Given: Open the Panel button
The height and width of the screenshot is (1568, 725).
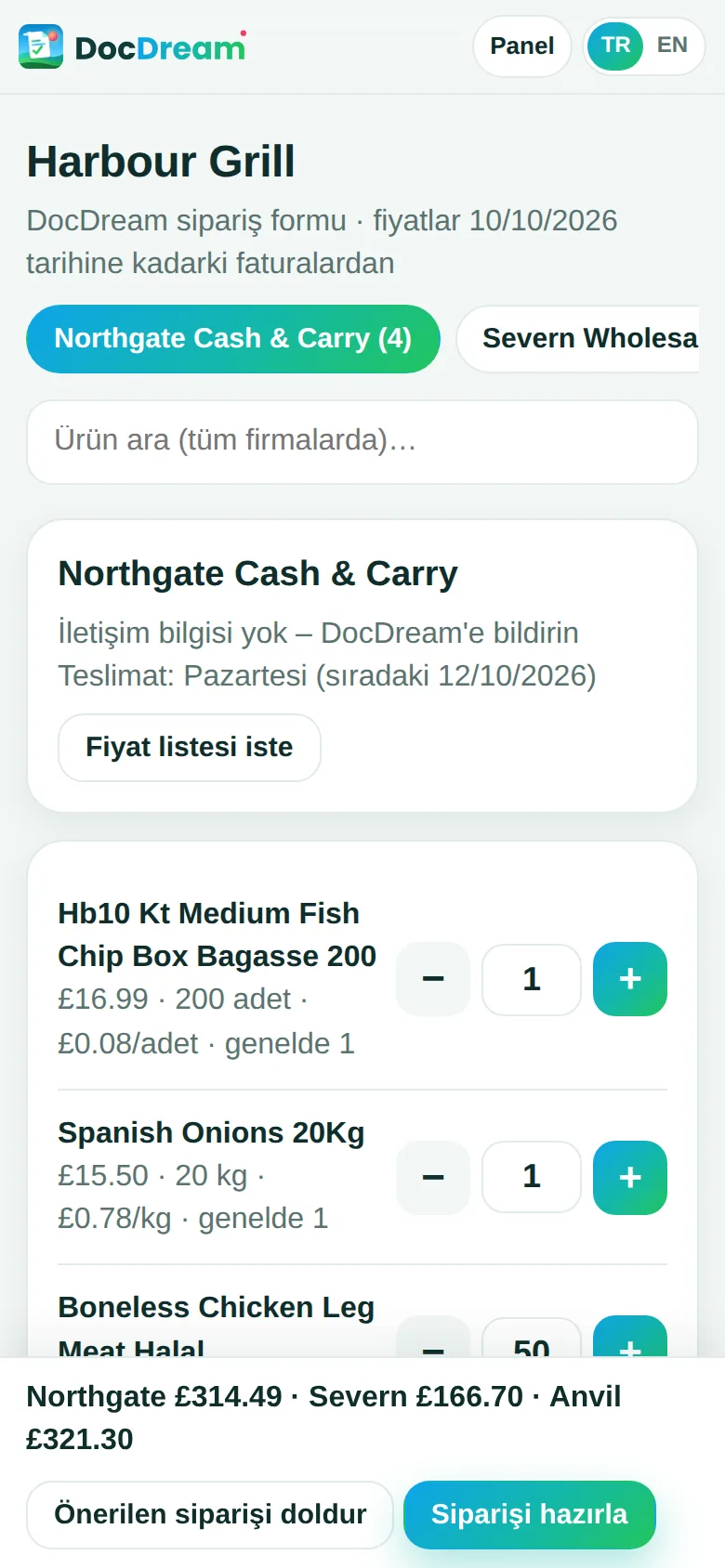Looking at the screenshot, I should point(521,46).
